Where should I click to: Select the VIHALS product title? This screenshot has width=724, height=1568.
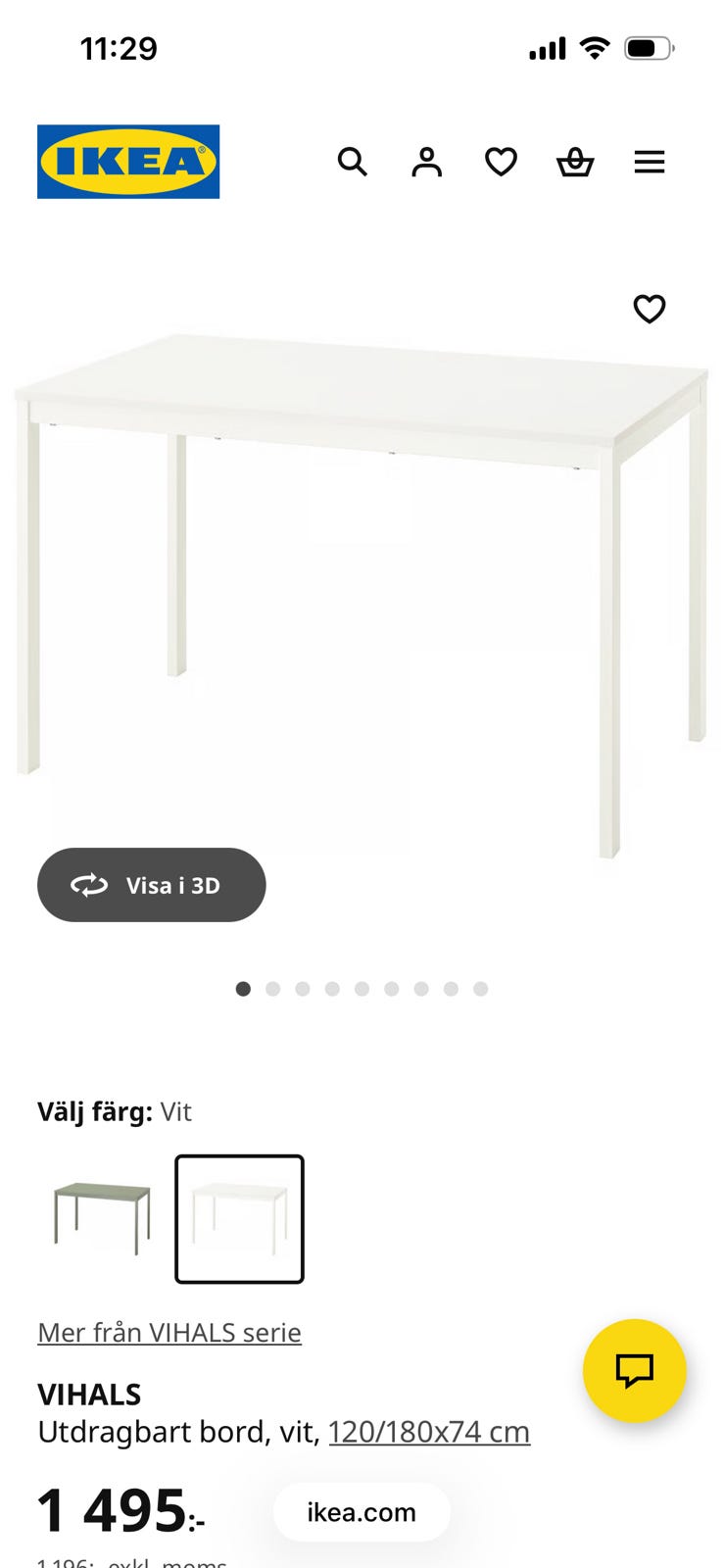89,1395
